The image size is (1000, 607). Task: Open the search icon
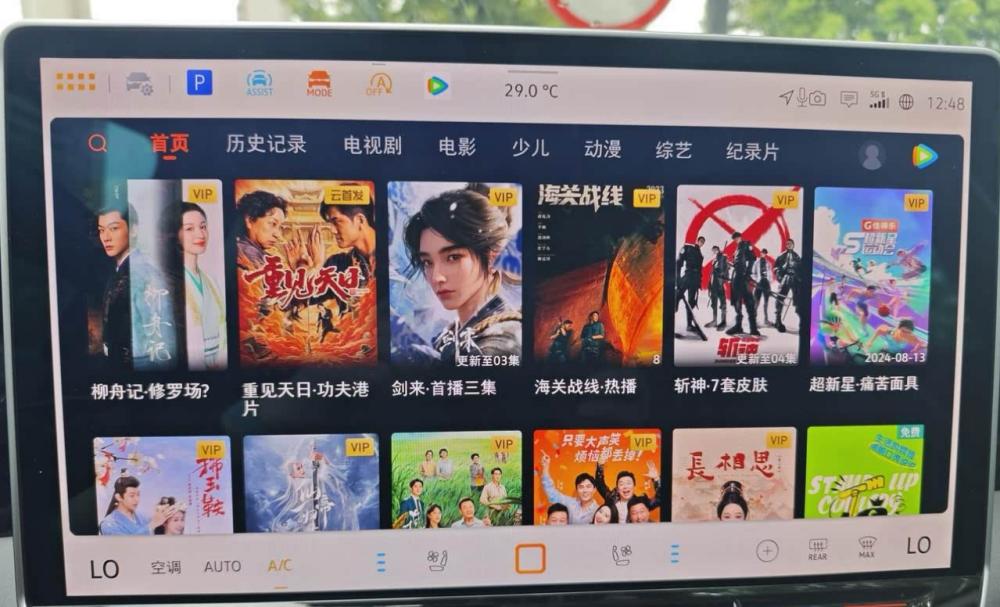[97, 144]
